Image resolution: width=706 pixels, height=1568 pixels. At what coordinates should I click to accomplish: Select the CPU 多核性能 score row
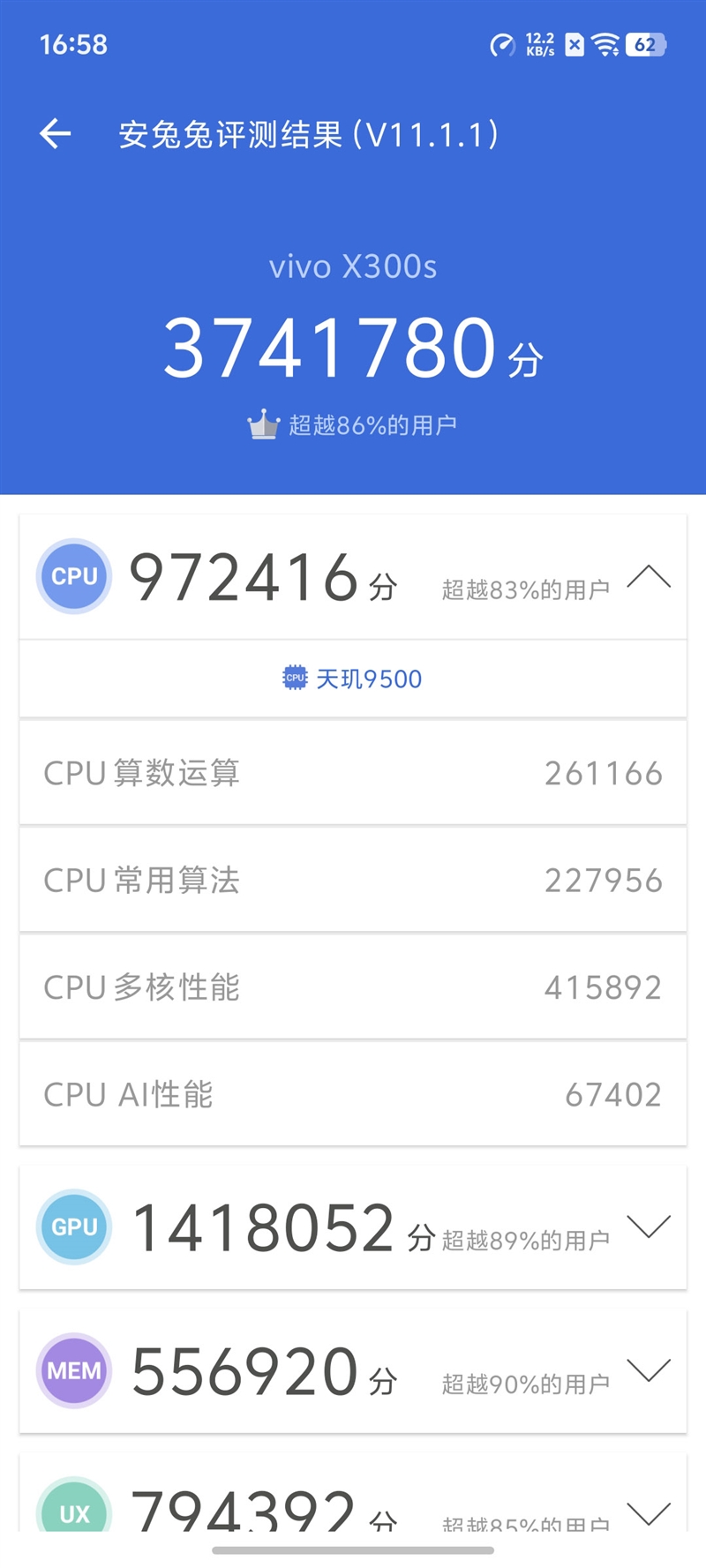click(353, 987)
